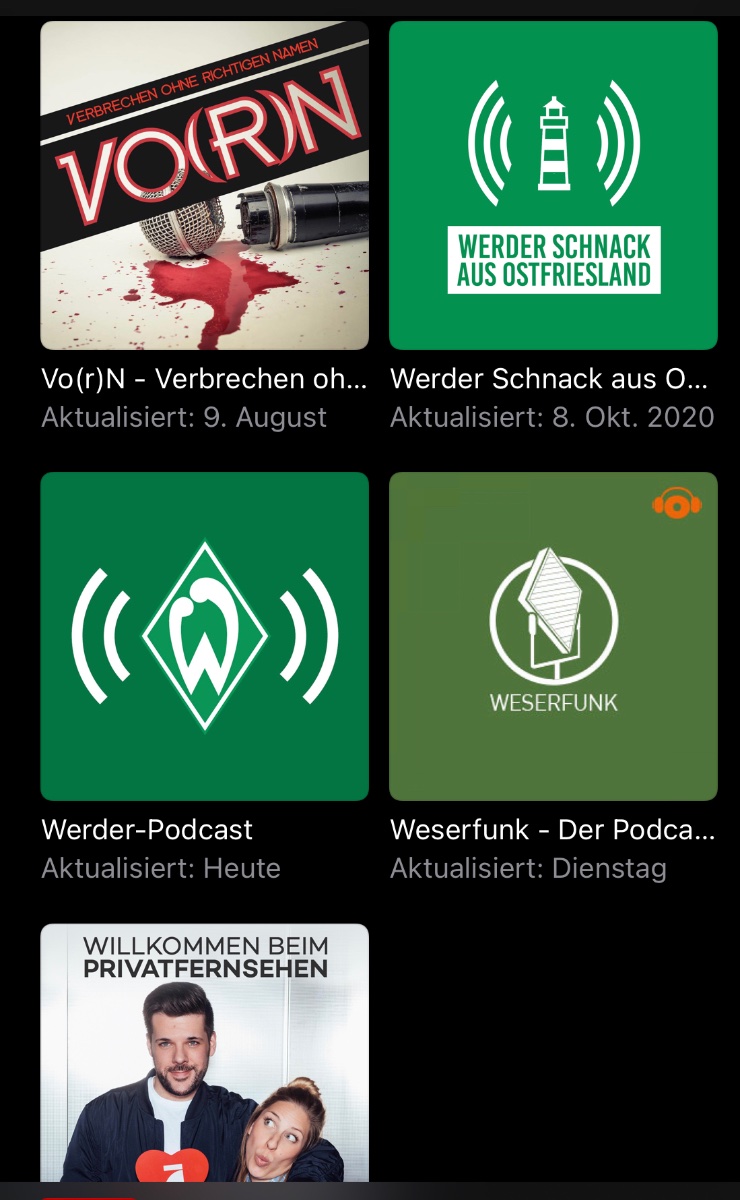Image resolution: width=740 pixels, height=1200 pixels.
Task: Open the Vo(r)N Verbrechen podcast
Action: [204, 185]
